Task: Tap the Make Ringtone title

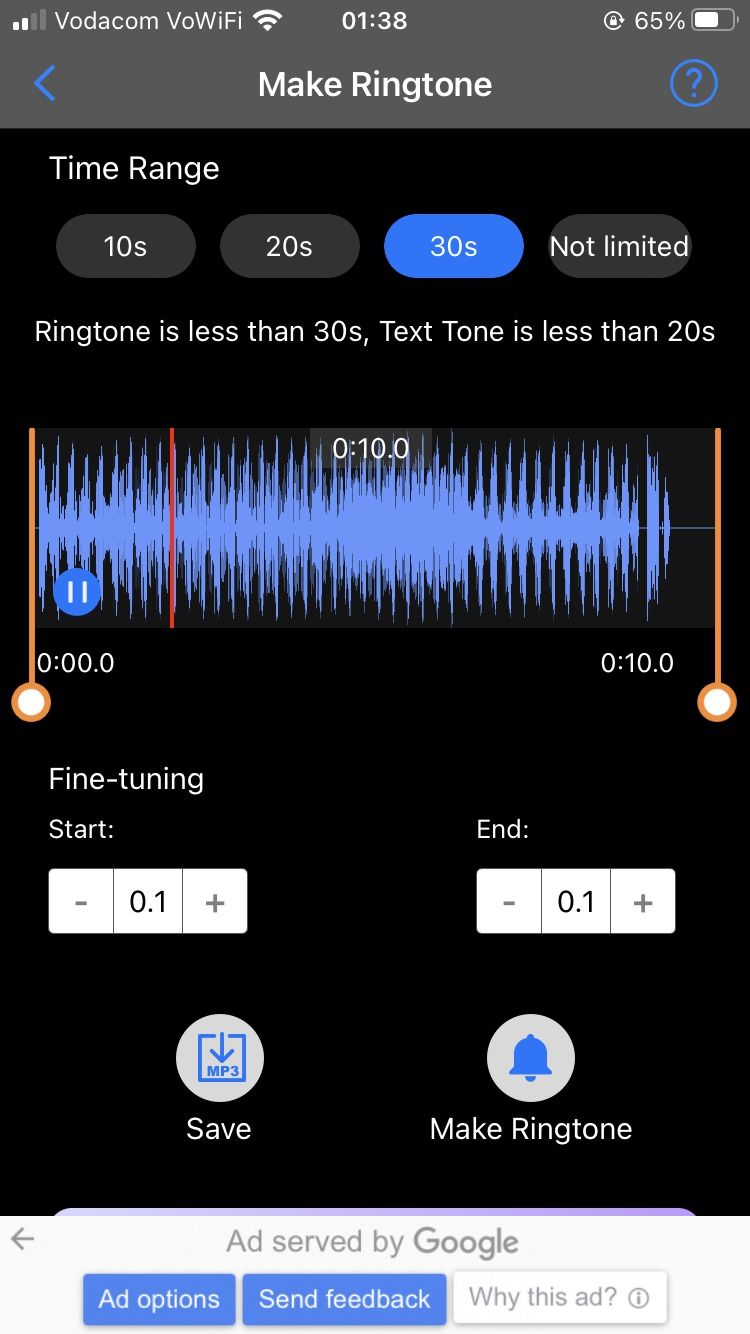Action: (x=375, y=84)
